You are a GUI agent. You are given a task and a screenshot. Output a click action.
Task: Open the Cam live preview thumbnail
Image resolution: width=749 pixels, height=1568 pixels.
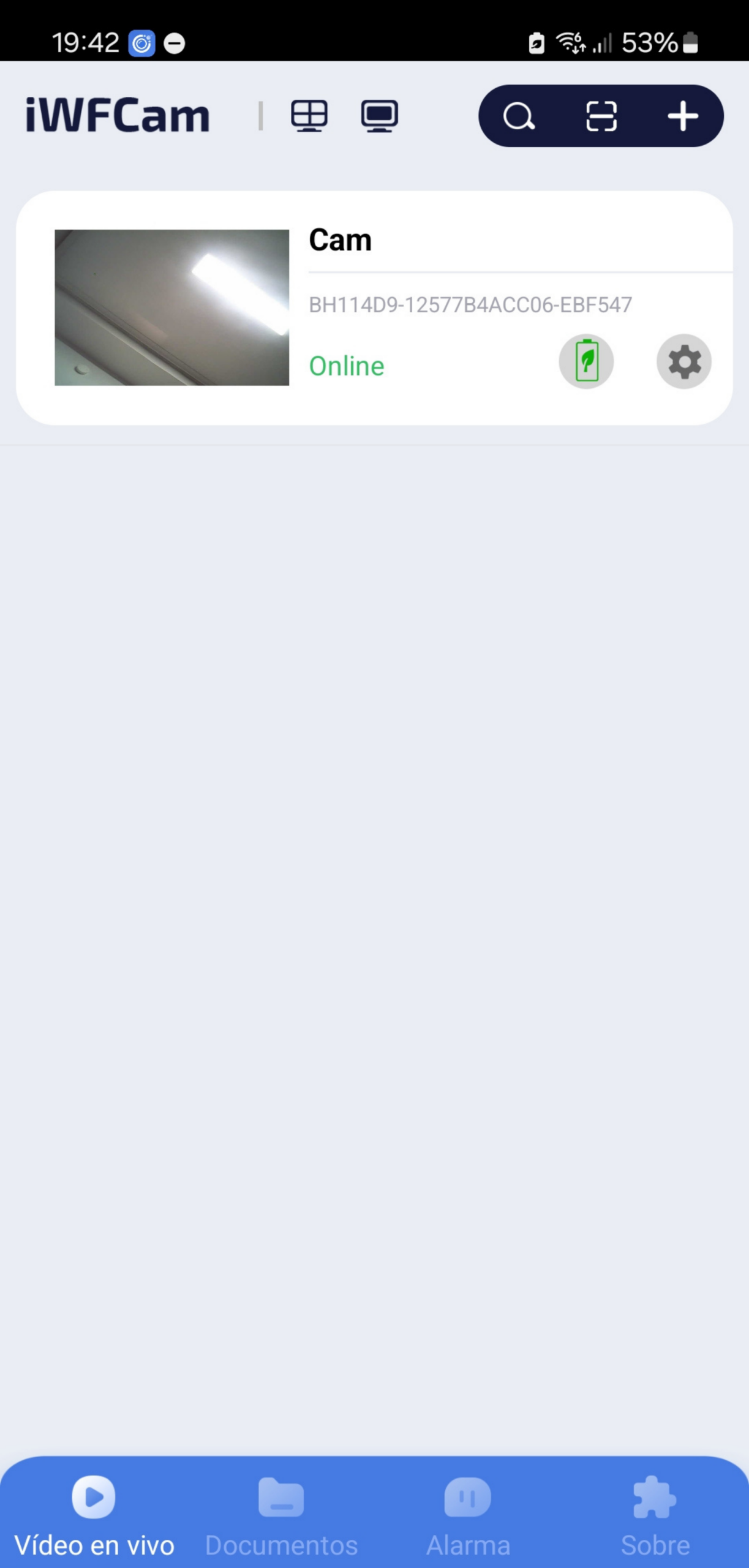(172, 307)
